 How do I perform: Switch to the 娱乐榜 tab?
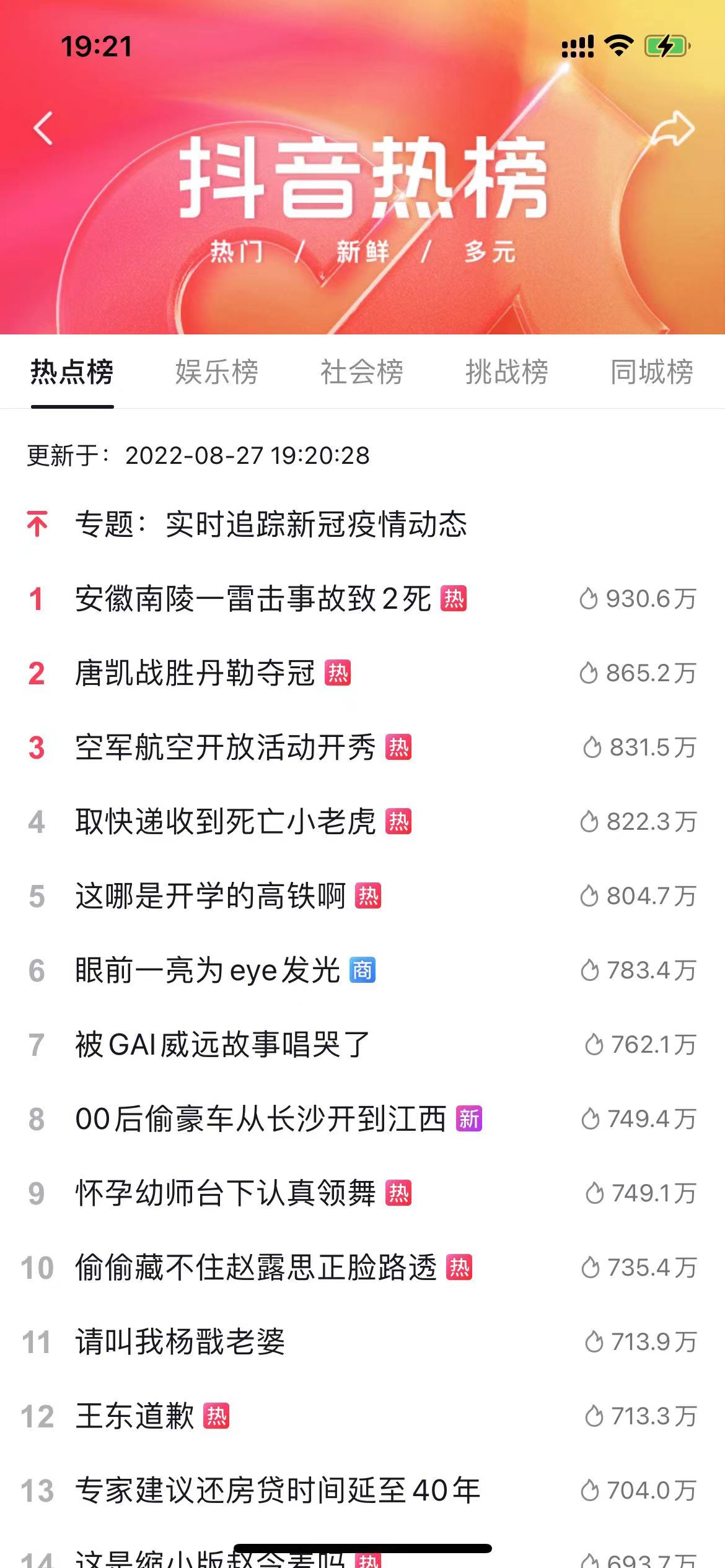[216, 372]
